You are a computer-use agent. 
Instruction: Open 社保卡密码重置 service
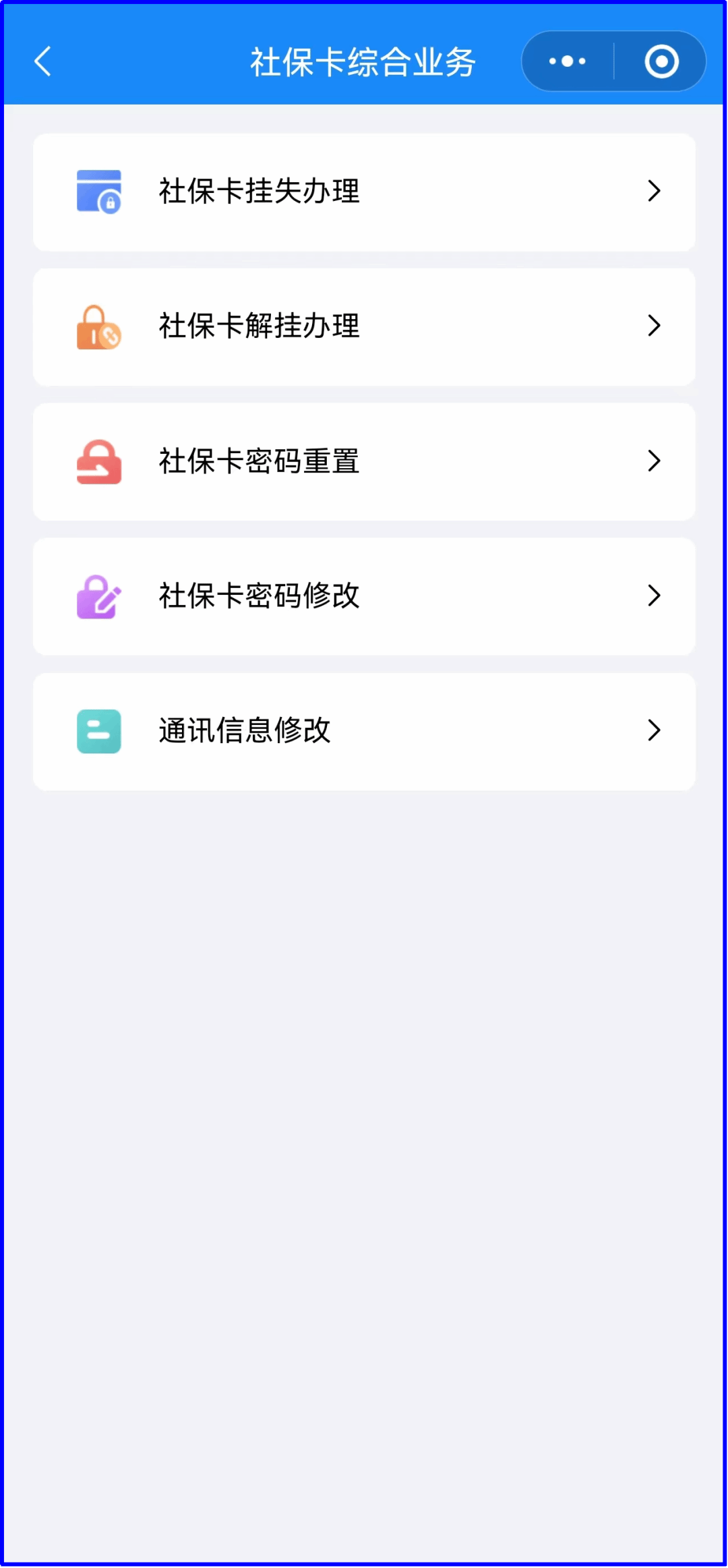point(364,462)
